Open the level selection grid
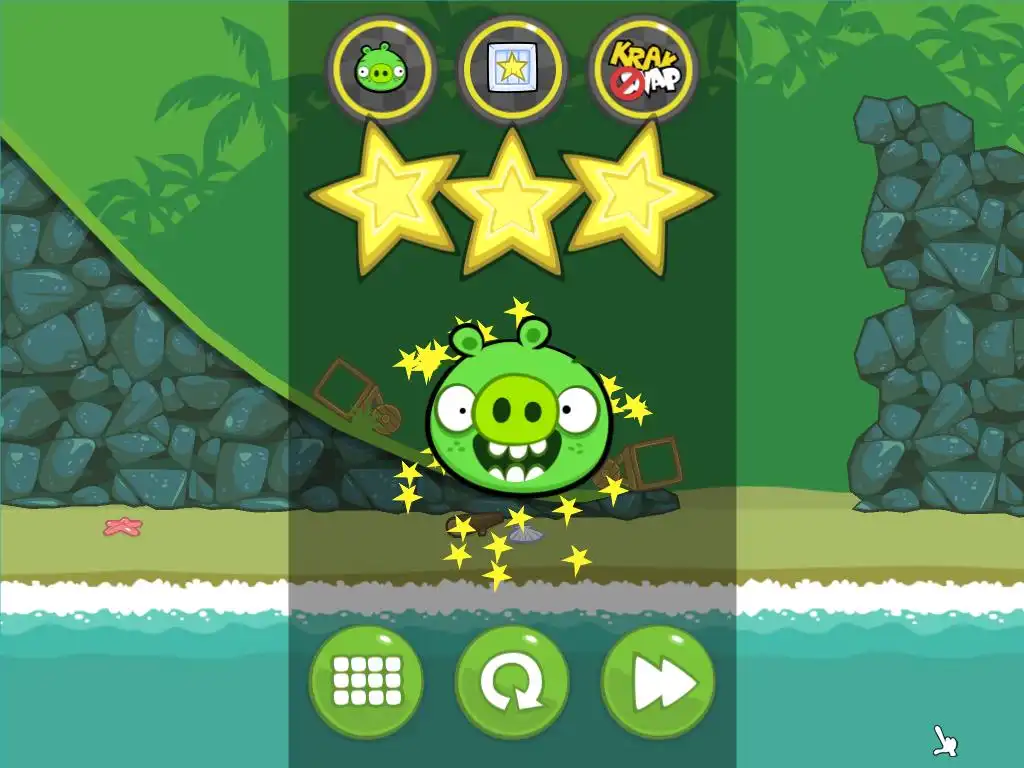The height and width of the screenshot is (768, 1024). click(366, 683)
